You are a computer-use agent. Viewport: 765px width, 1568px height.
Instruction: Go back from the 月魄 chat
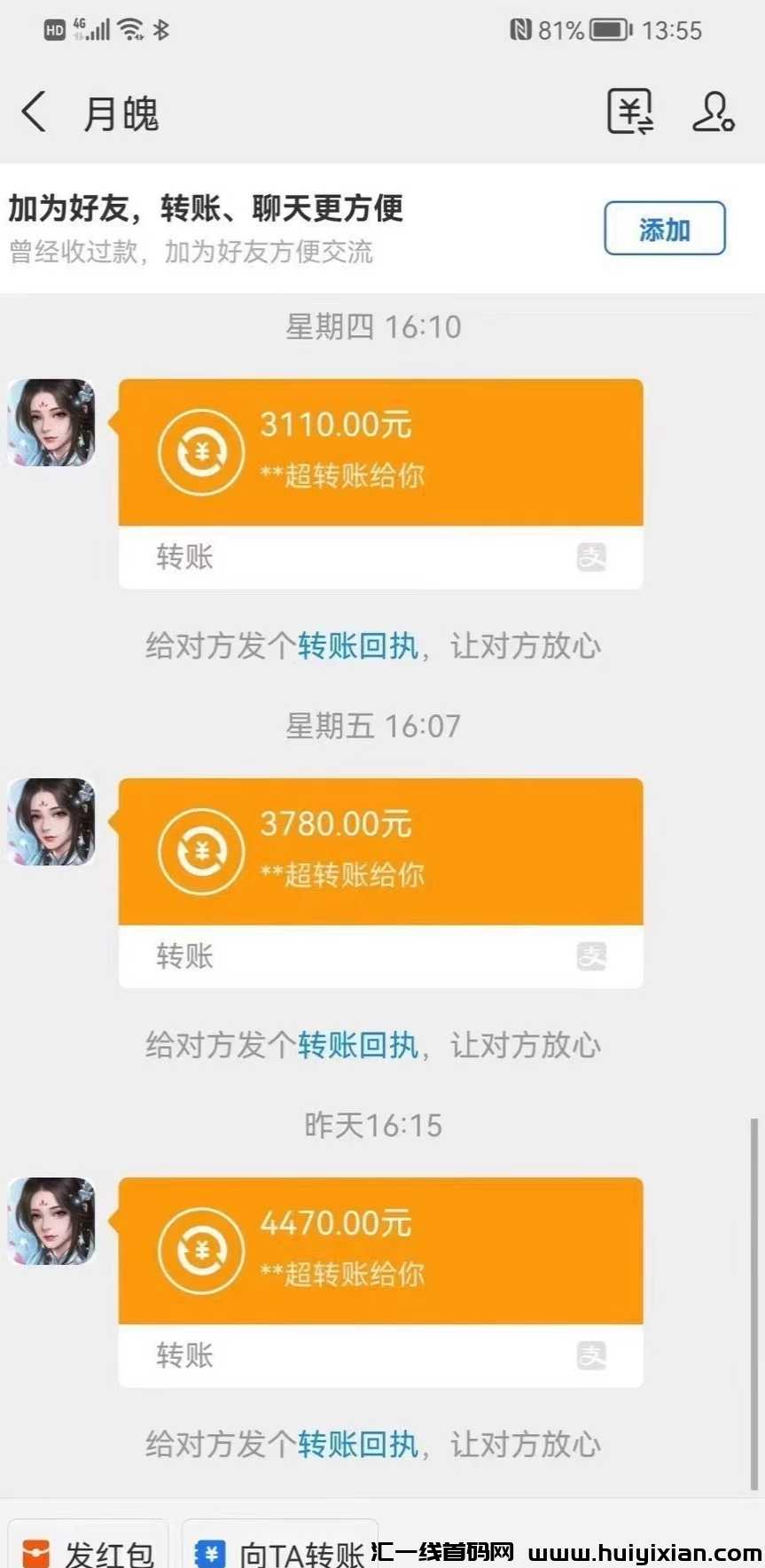coord(34,113)
